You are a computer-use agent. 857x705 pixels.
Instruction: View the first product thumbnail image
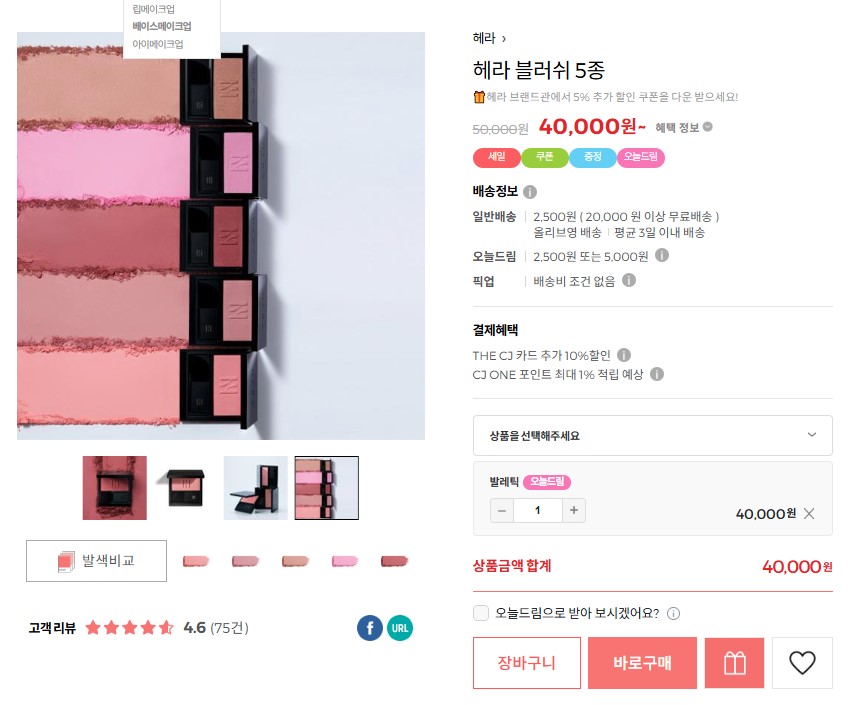click(115, 488)
